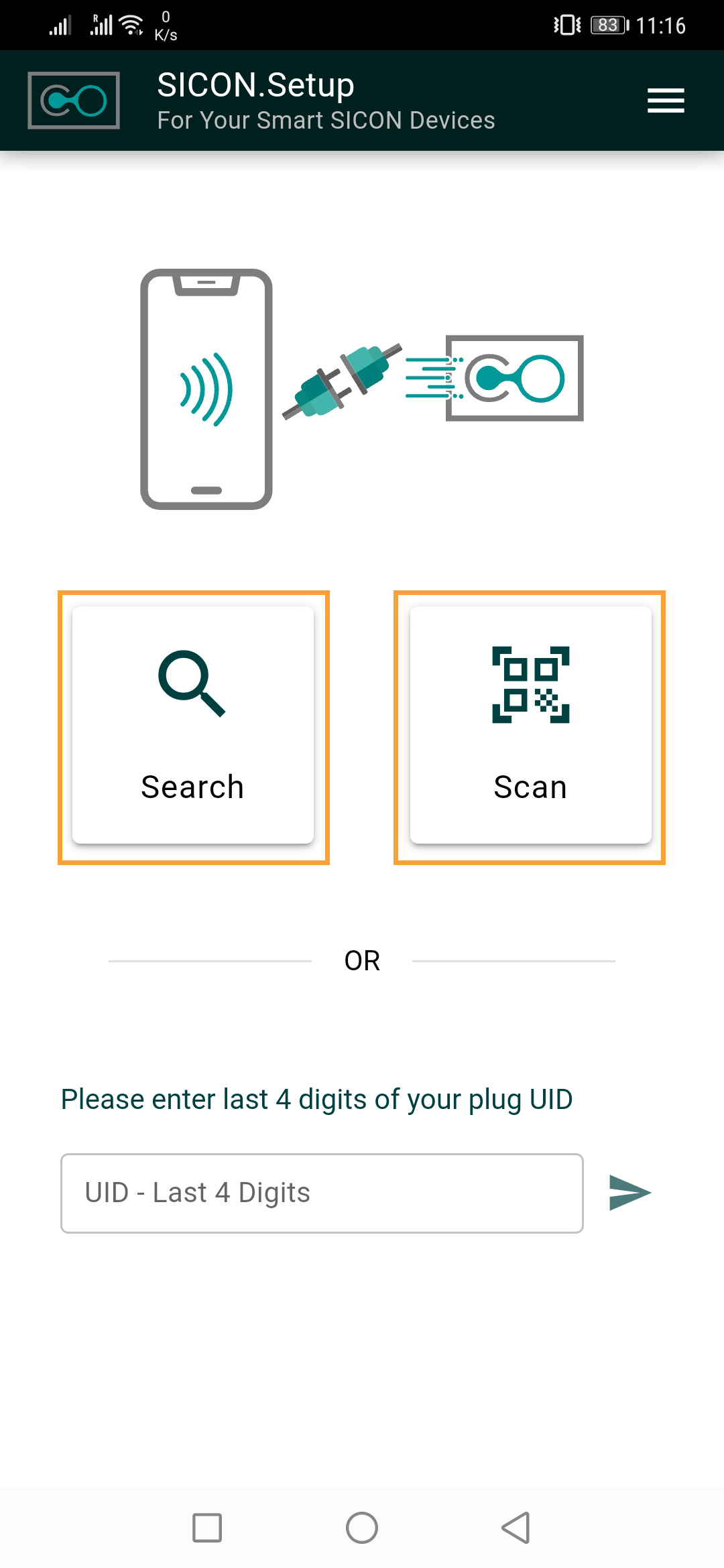Submit the UID with the send arrow
Image resolution: width=724 pixels, height=1568 pixels.
(629, 1193)
